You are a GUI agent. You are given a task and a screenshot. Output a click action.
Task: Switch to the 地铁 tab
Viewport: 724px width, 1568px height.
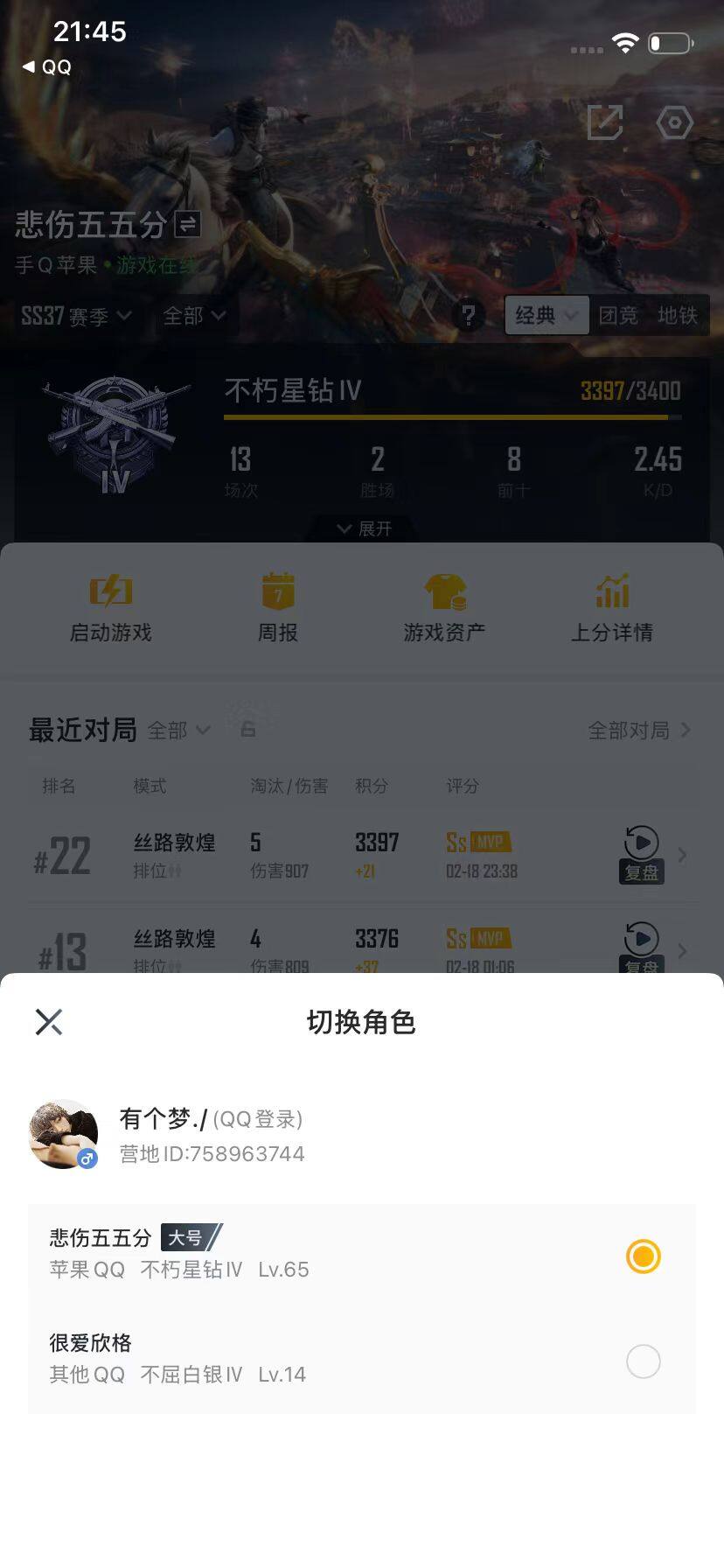click(684, 316)
